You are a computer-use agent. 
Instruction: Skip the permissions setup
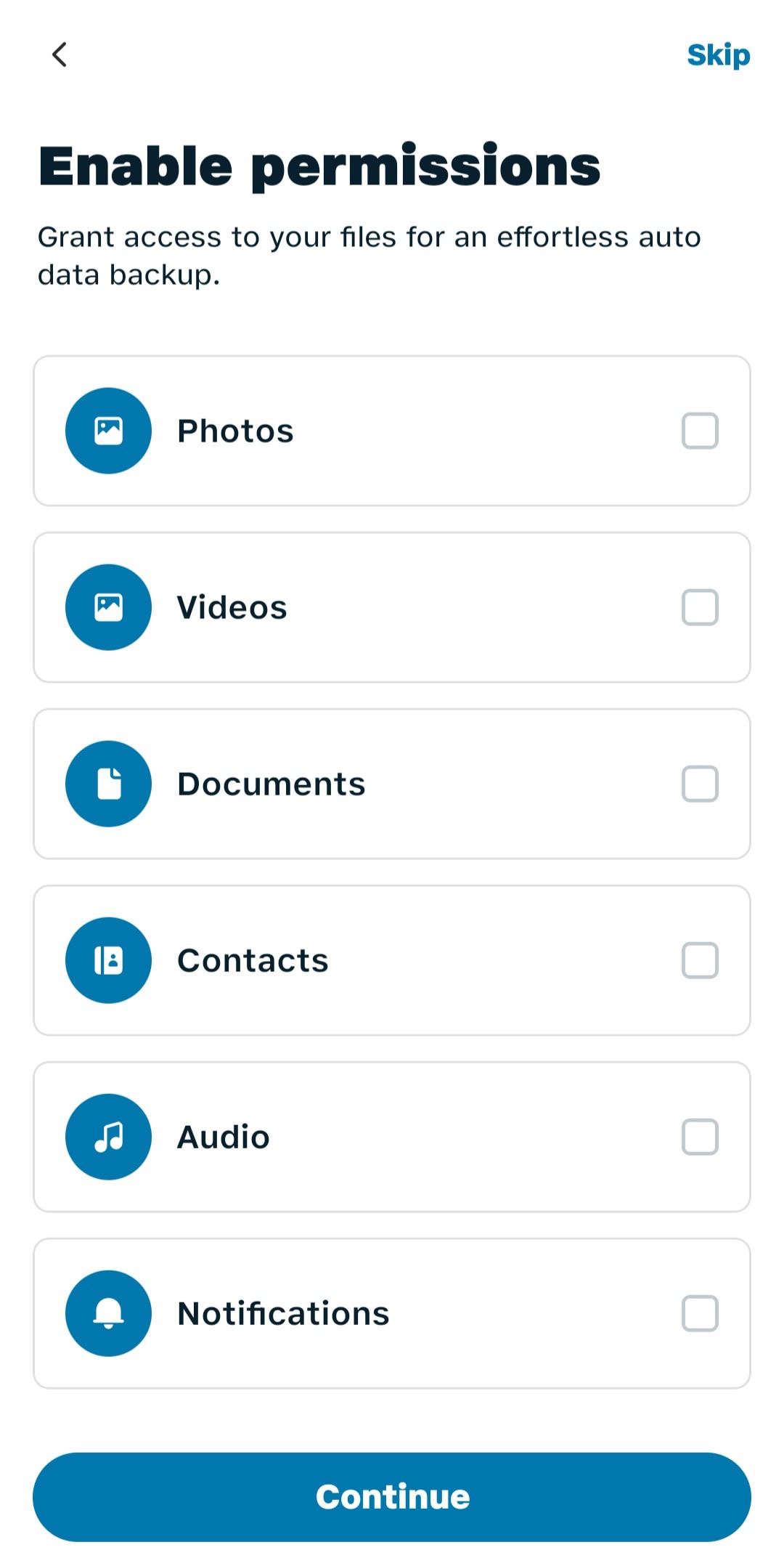tap(718, 55)
